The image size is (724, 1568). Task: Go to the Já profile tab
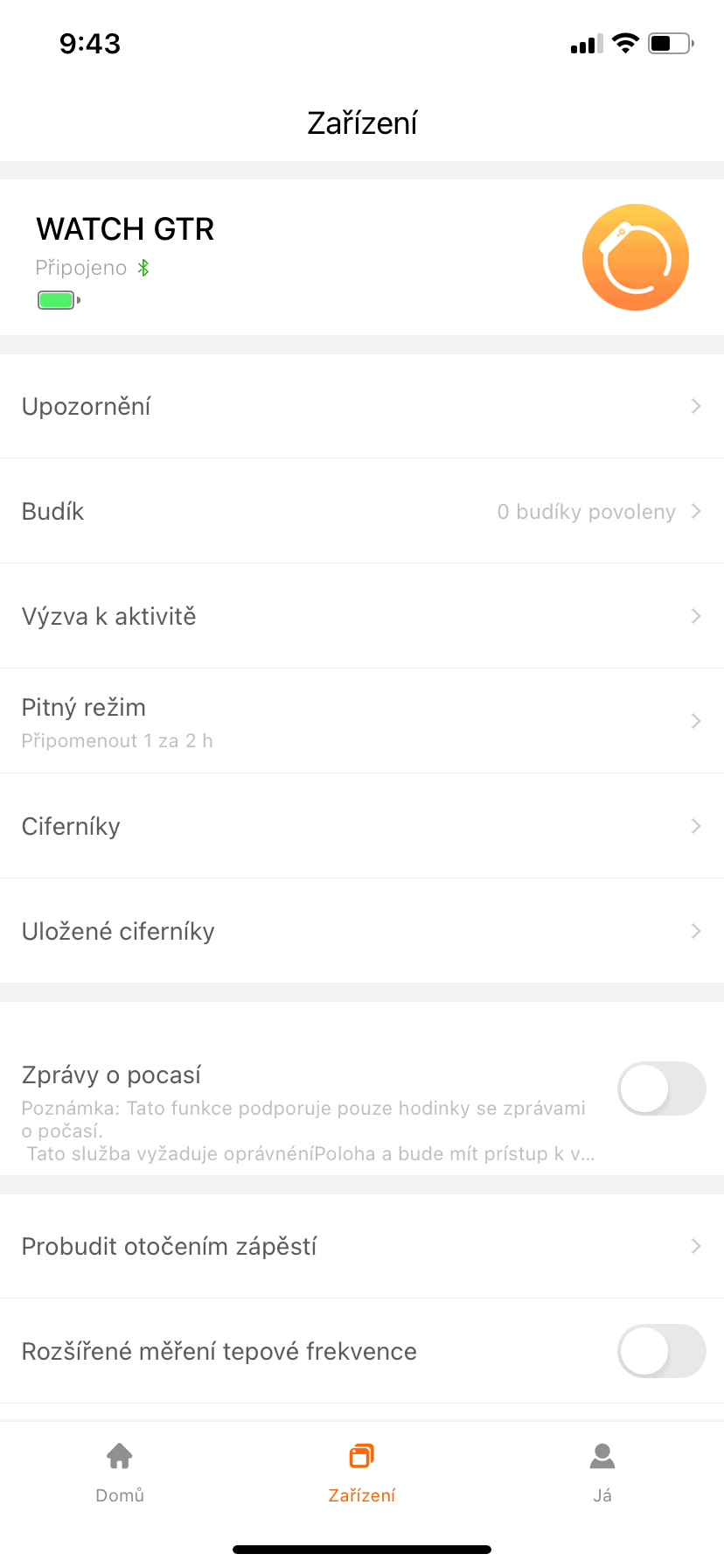coord(602,1472)
